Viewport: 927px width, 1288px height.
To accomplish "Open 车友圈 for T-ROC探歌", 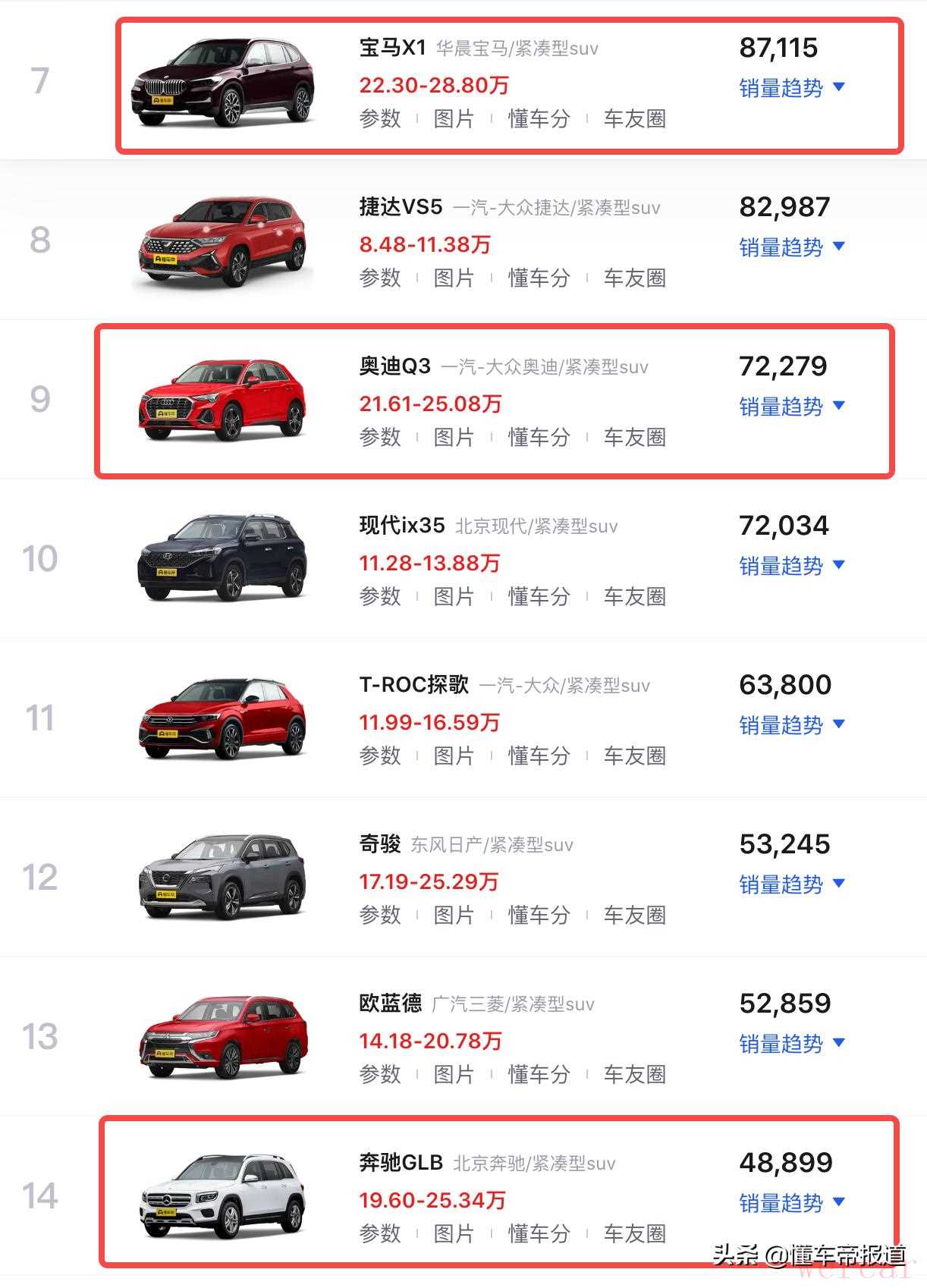I will click(x=634, y=756).
